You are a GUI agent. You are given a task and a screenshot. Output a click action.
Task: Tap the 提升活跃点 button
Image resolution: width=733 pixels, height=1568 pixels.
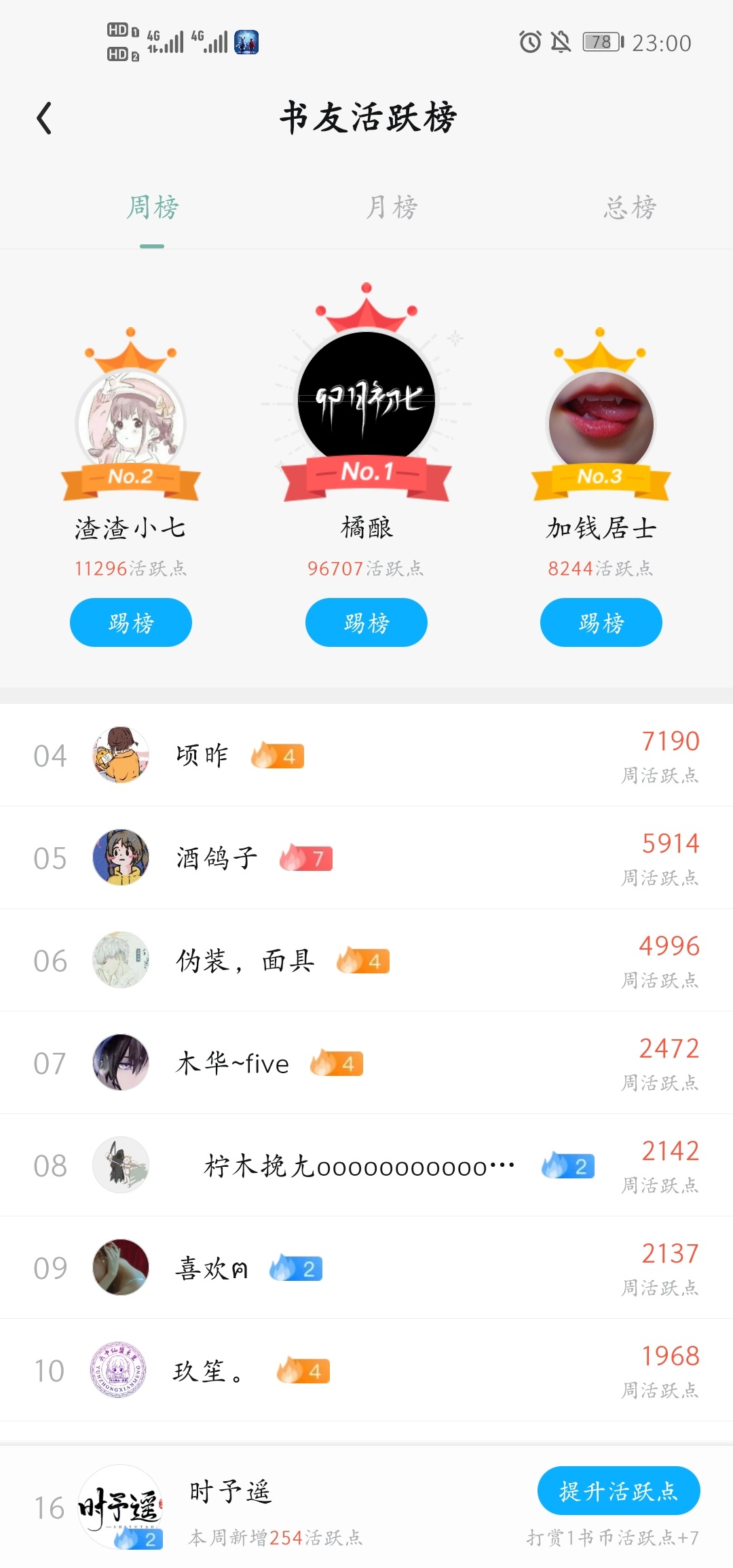tap(618, 1491)
